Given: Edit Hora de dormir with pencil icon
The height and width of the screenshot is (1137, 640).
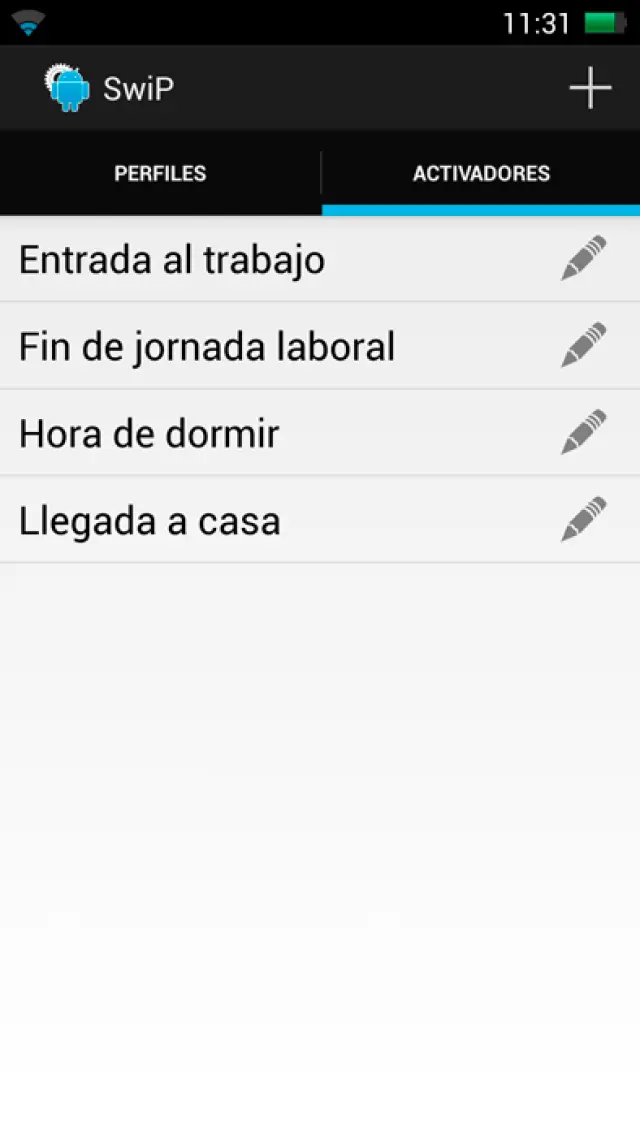Looking at the screenshot, I should point(584,433).
